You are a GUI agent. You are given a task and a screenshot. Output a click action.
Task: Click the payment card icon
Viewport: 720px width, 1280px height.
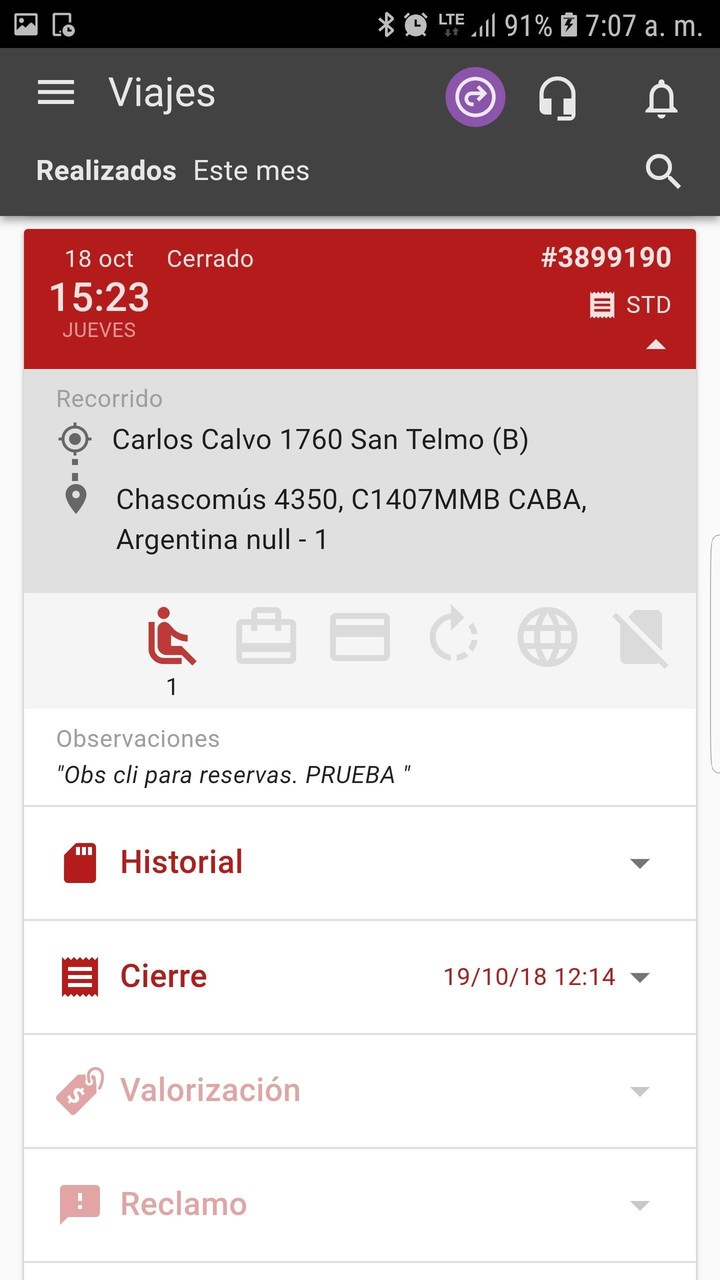point(359,637)
